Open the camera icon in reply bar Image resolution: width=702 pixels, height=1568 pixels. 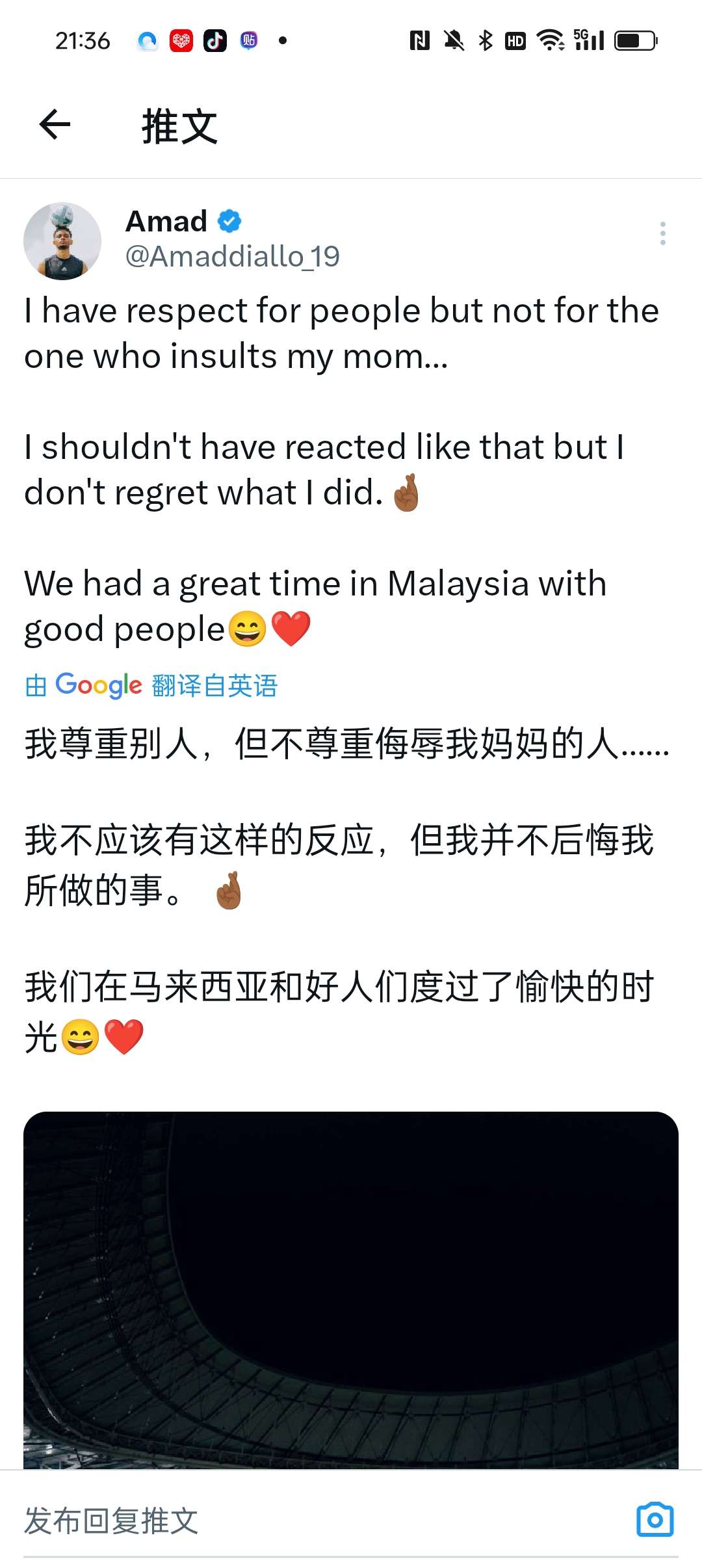click(655, 1519)
